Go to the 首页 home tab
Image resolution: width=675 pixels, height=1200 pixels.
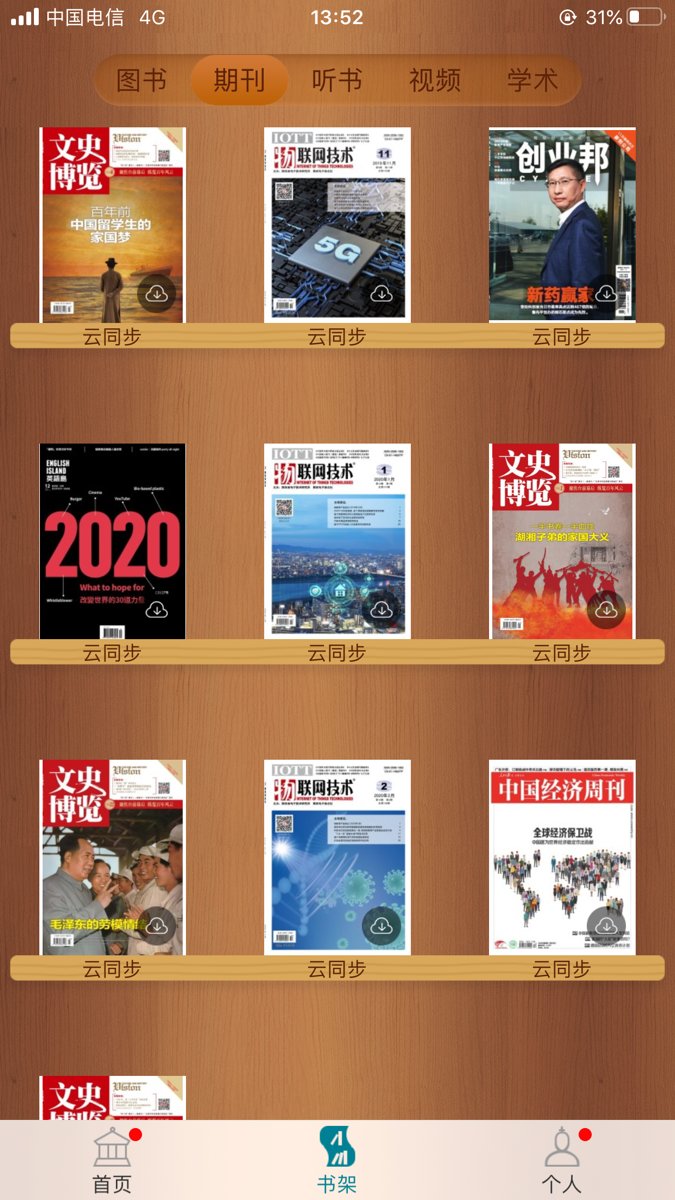coord(112,1161)
